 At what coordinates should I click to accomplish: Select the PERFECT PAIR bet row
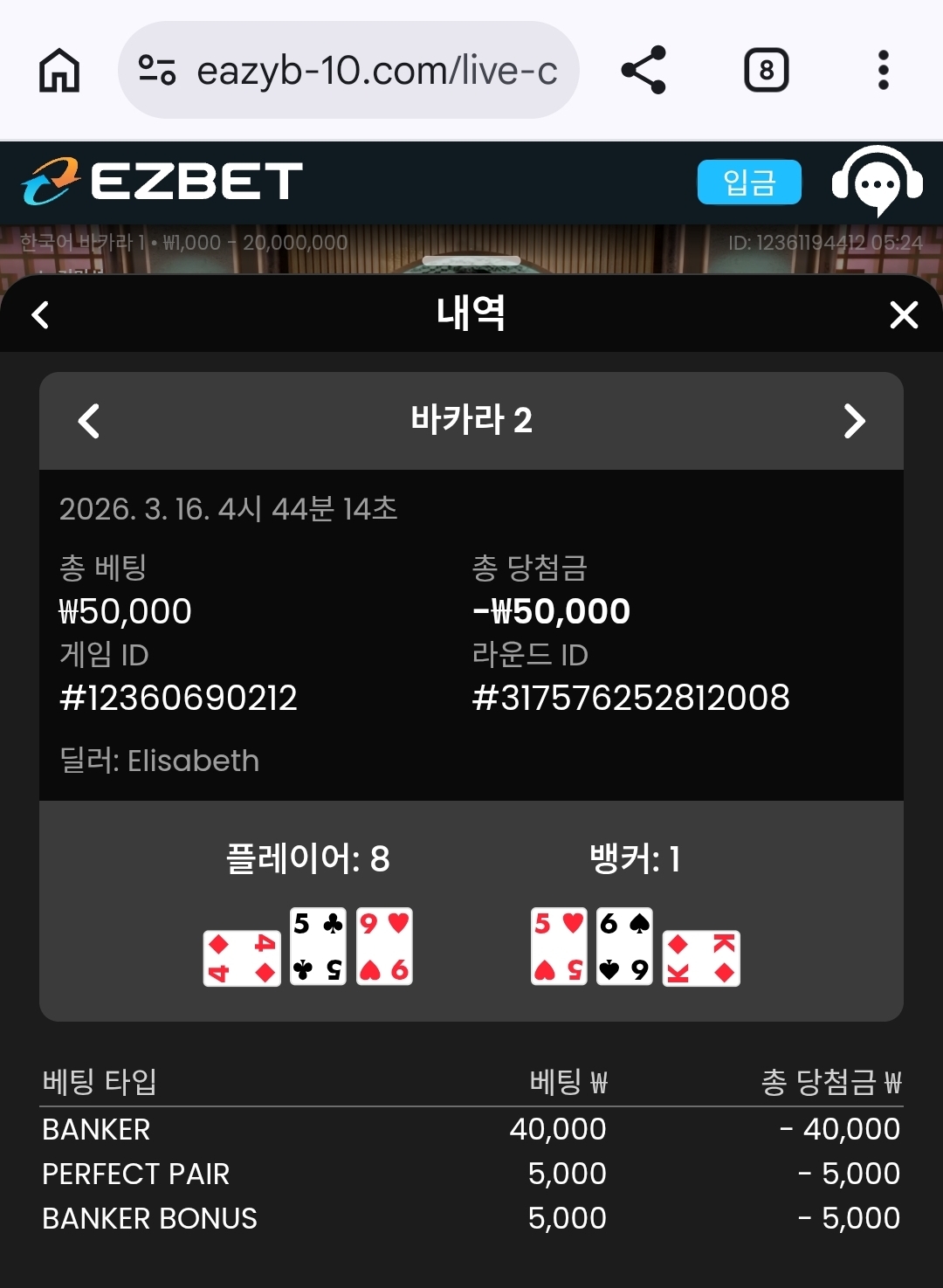click(471, 1174)
